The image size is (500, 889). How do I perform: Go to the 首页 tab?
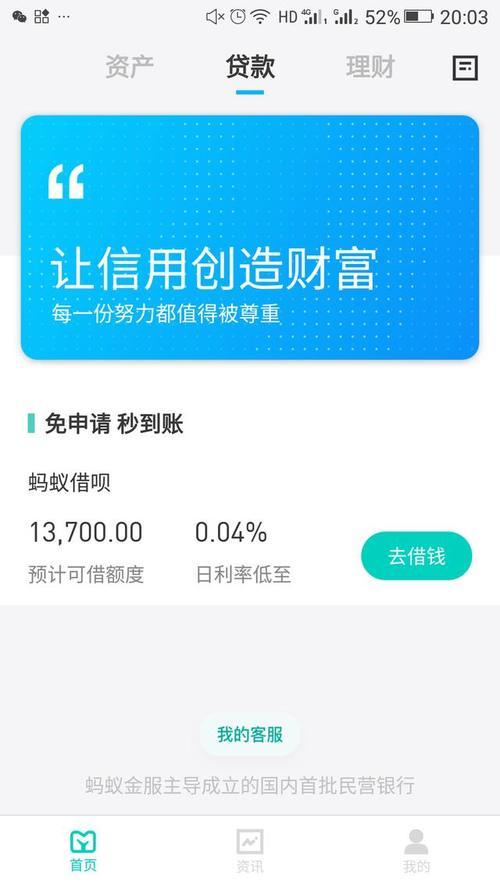83,850
